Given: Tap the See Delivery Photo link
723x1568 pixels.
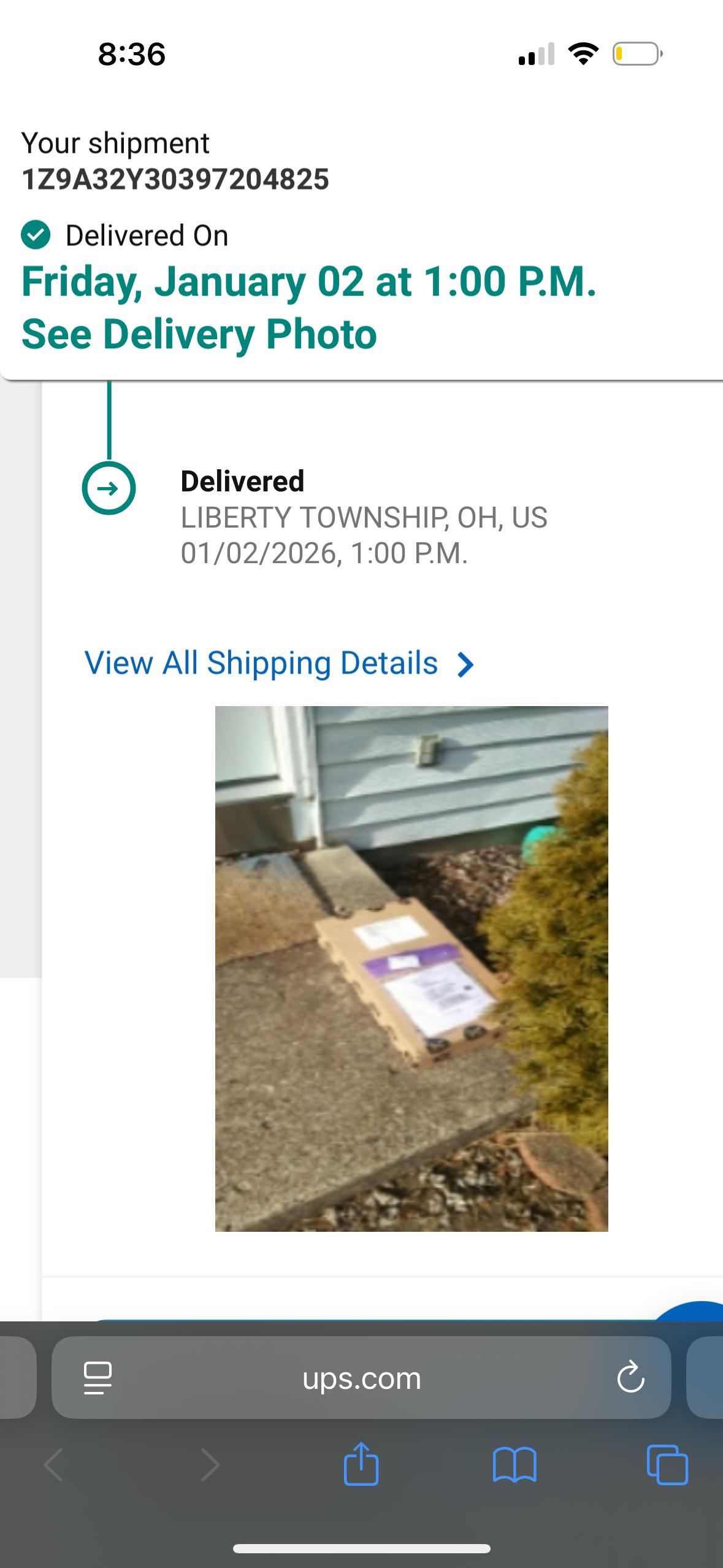Looking at the screenshot, I should (x=199, y=334).
